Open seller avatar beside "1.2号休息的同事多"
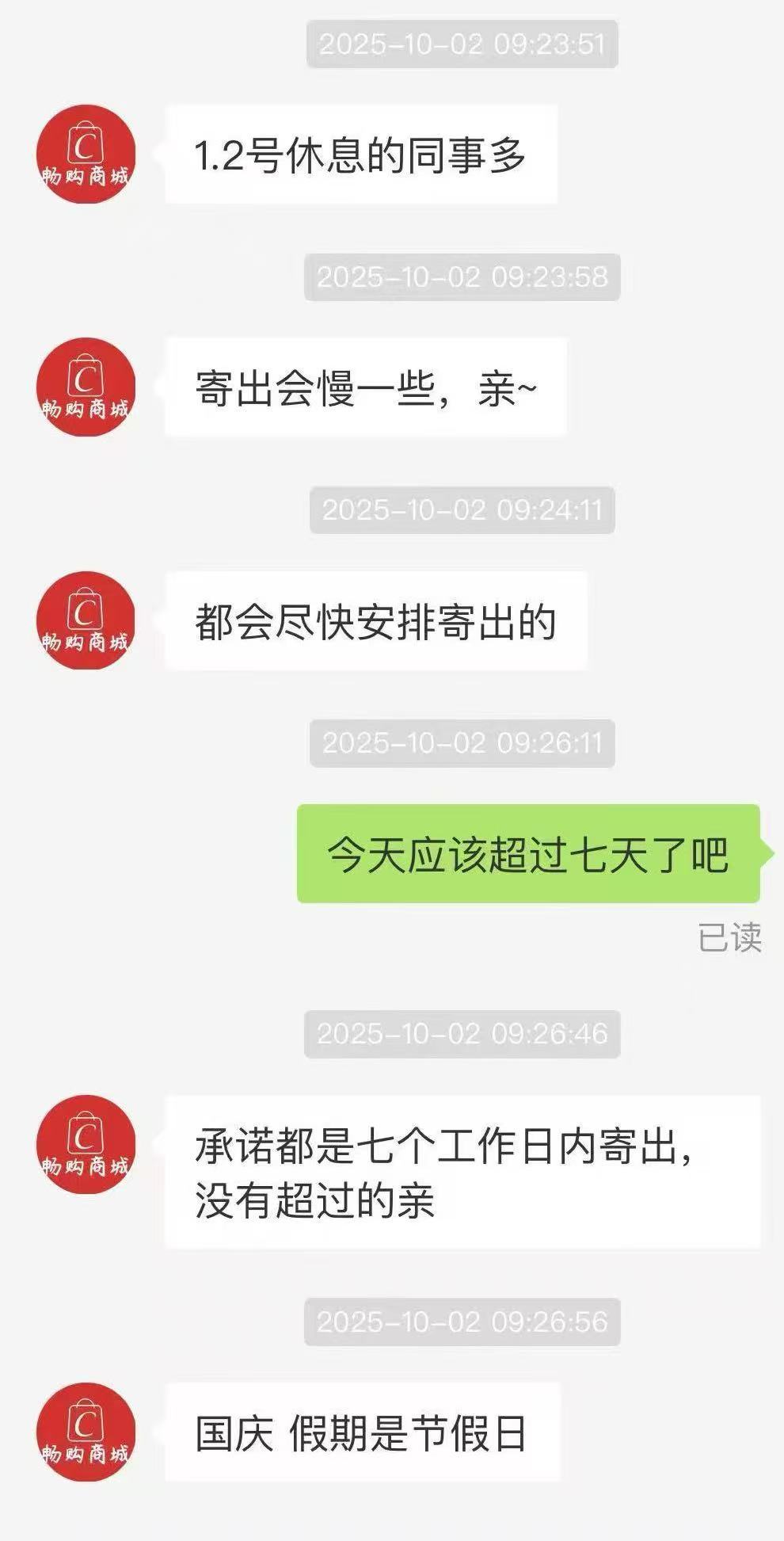The width and height of the screenshot is (784, 1541). 86,154
